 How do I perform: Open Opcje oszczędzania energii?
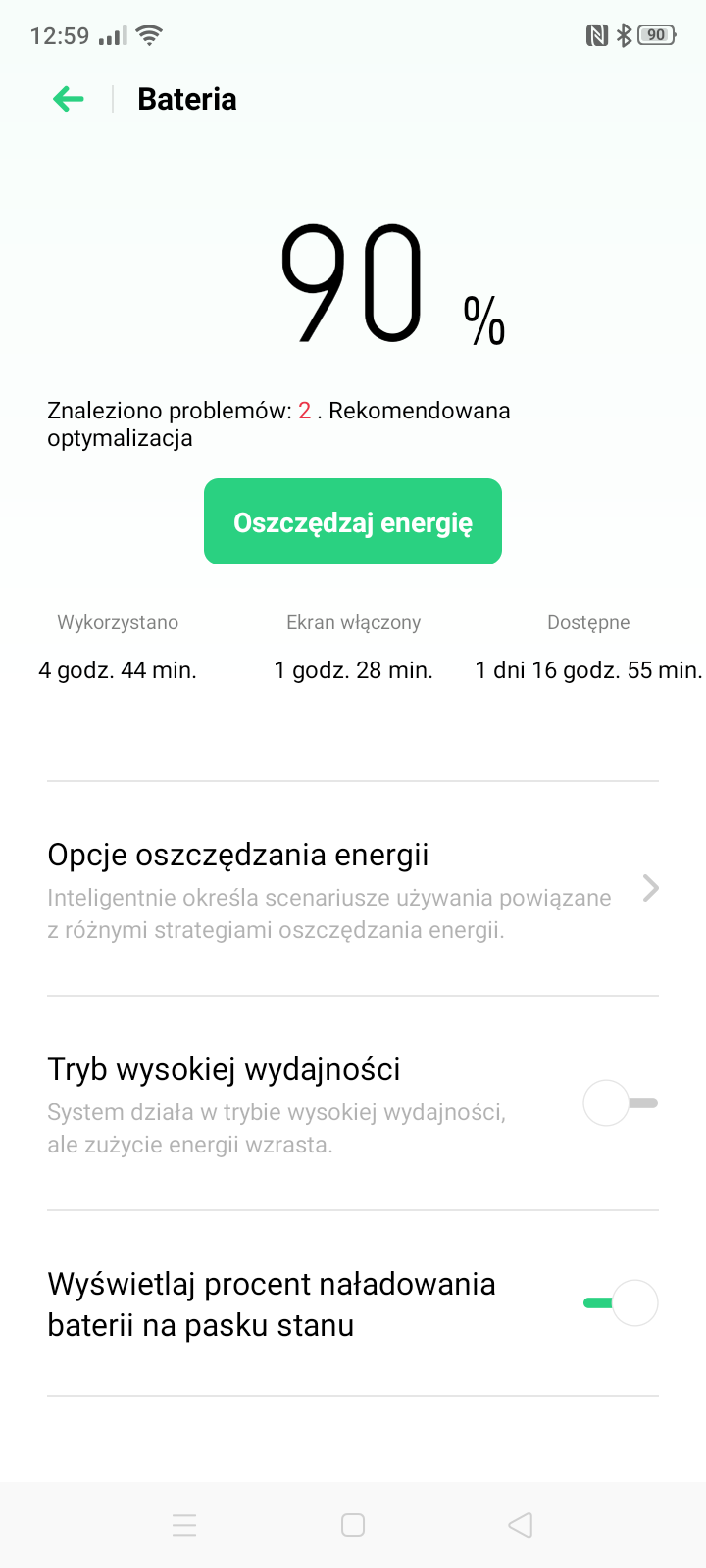[353, 889]
